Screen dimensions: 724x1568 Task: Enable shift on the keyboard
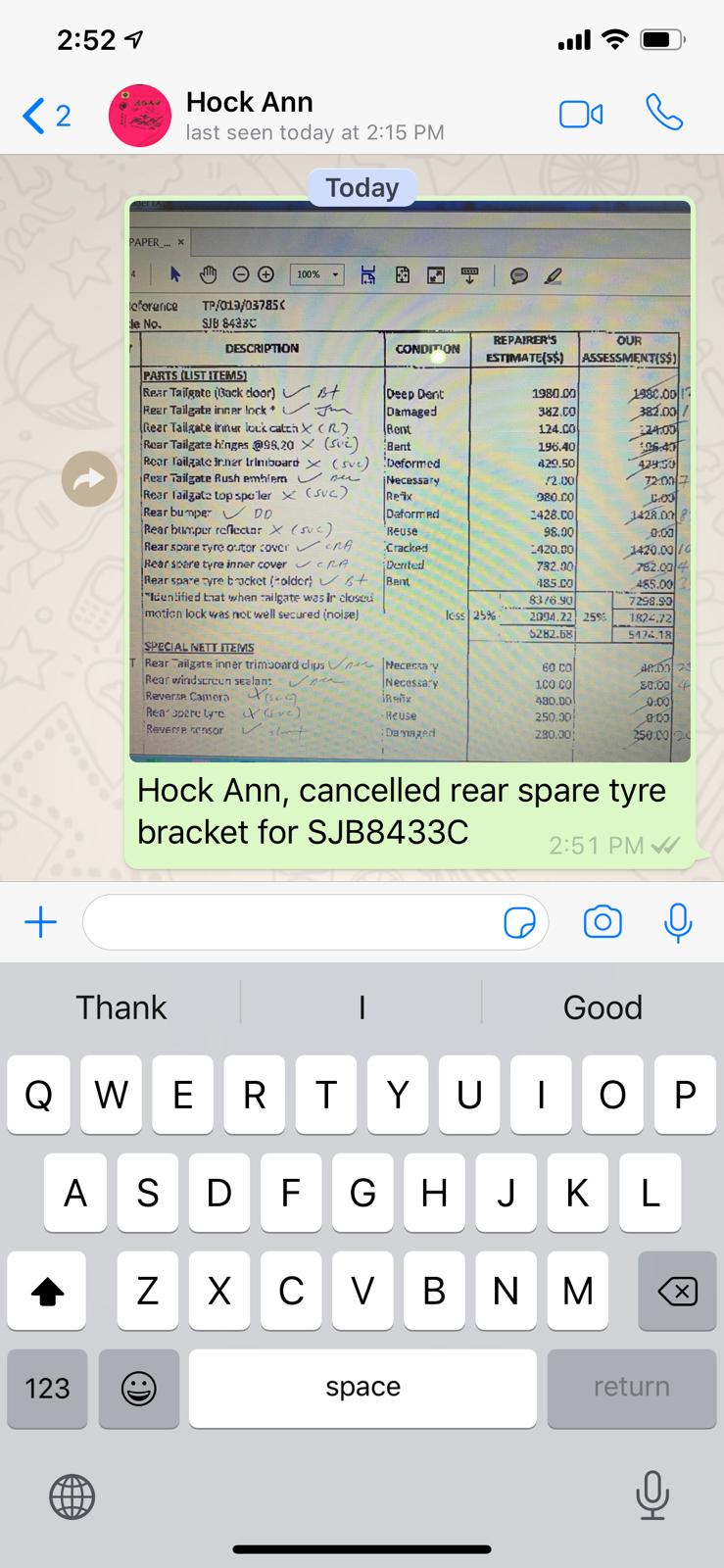tap(47, 1291)
